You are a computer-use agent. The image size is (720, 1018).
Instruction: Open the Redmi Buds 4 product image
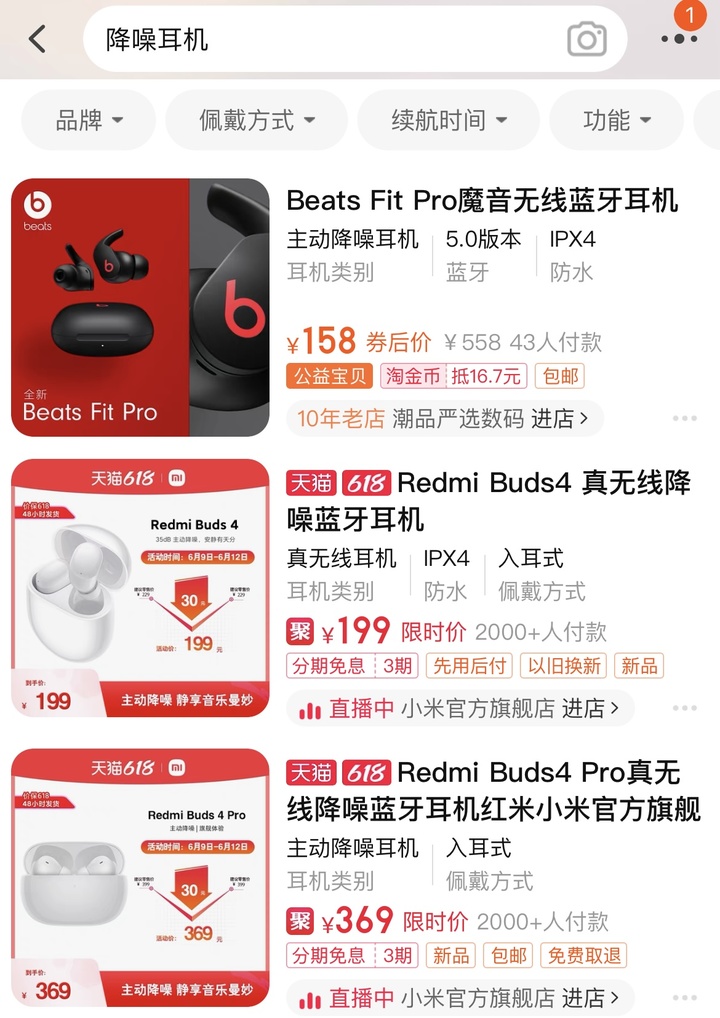[141, 587]
